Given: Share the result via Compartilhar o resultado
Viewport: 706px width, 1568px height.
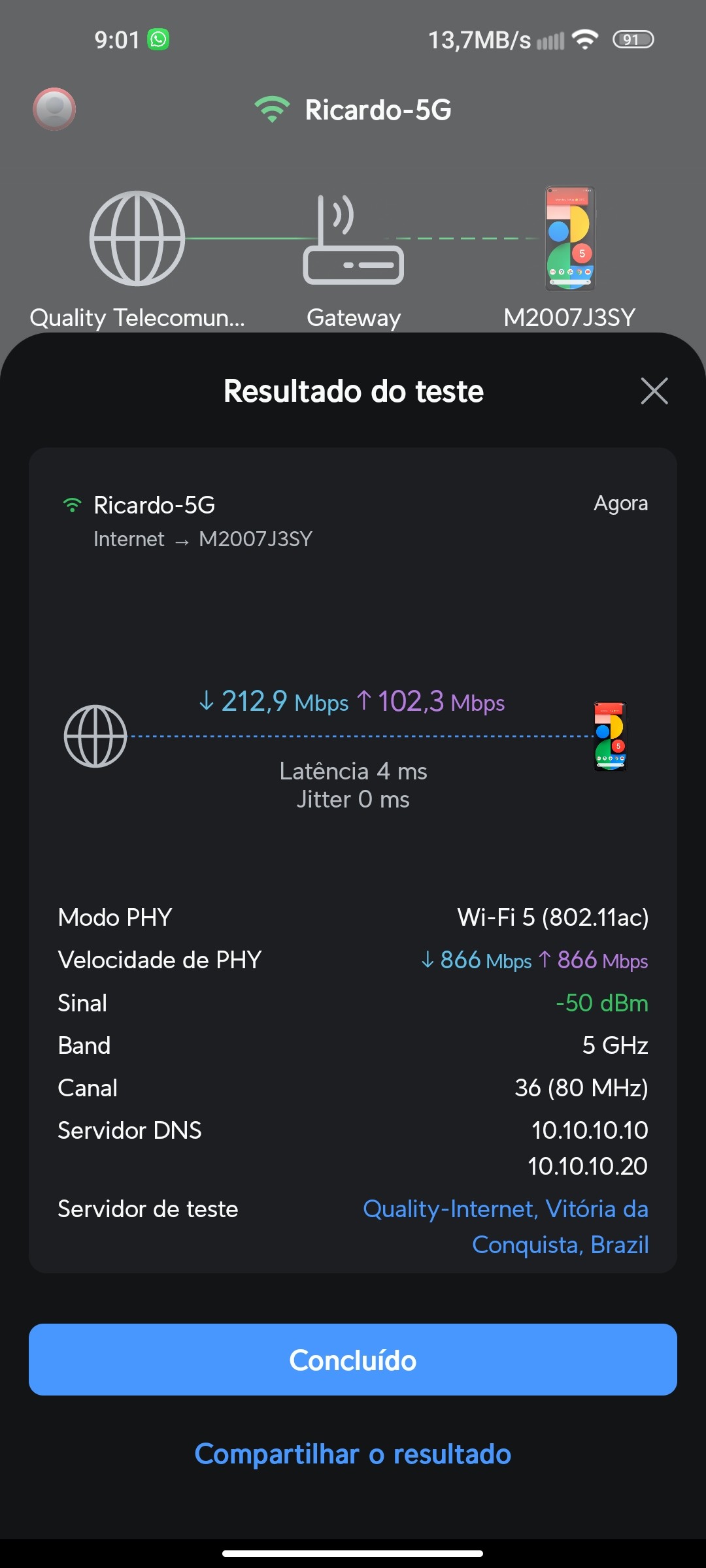Looking at the screenshot, I should coord(353,1454).
